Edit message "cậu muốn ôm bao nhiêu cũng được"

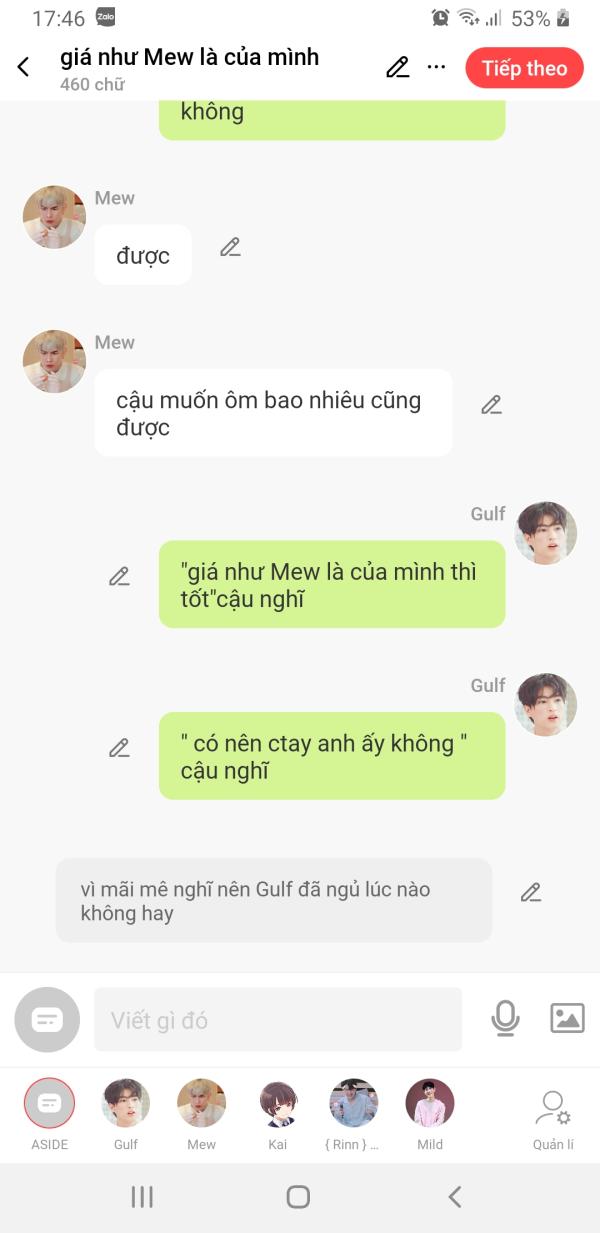coord(491,405)
